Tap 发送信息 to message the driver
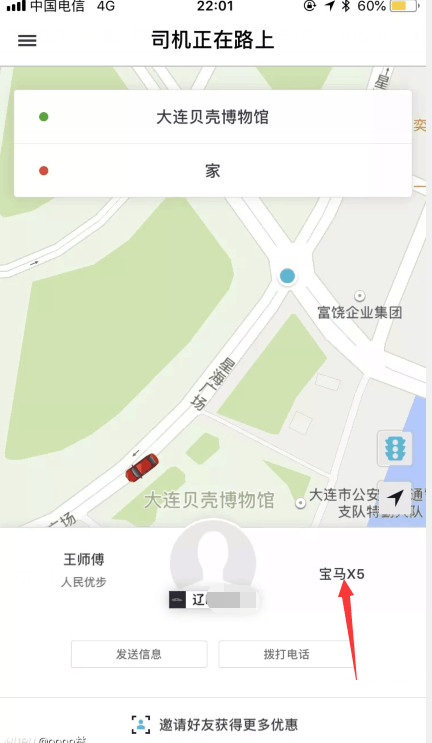The image size is (432, 743). tap(139, 654)
